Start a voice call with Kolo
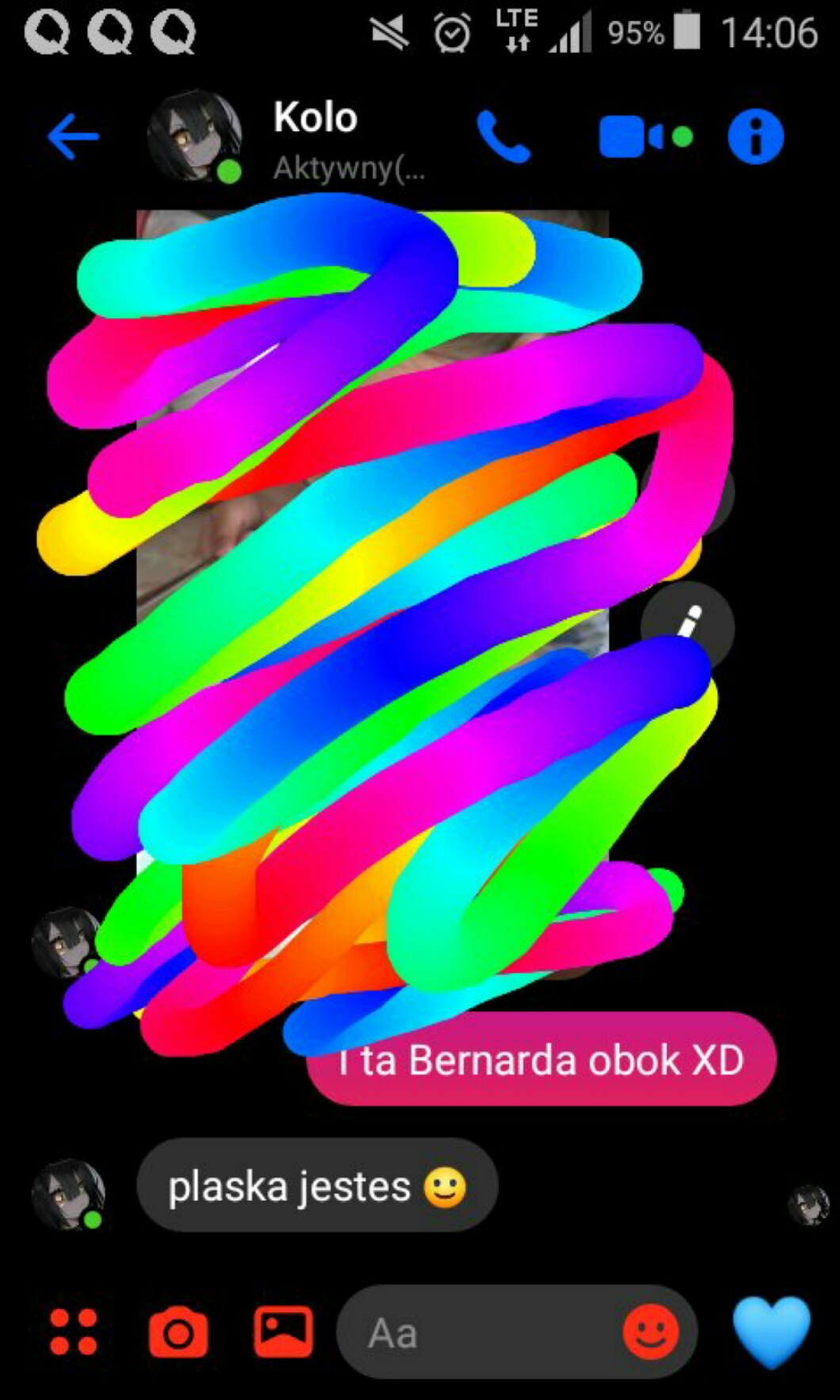Image resolution: width=840 pixels, height=1400 pixels. [x=504, y=137]
